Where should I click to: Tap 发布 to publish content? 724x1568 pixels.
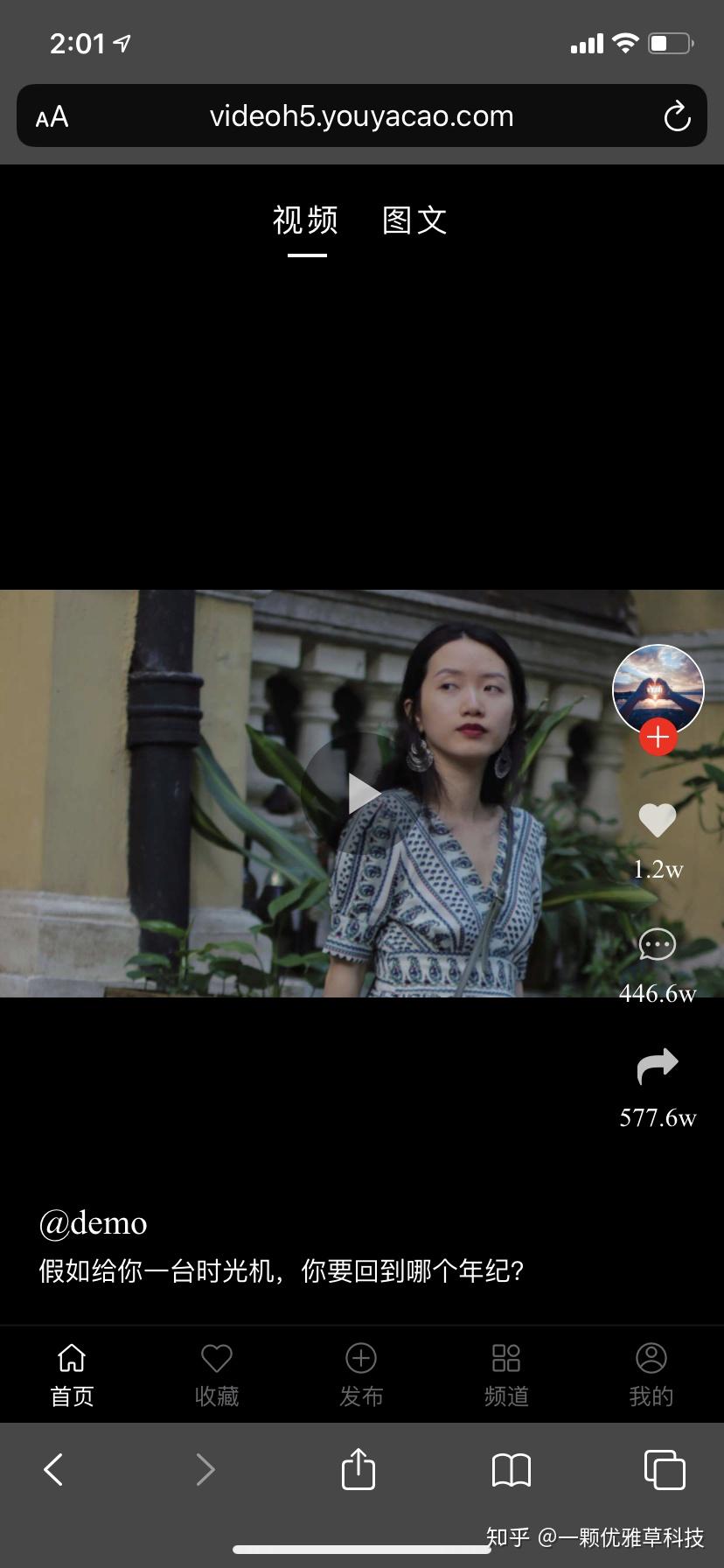tap(361, 1375)
